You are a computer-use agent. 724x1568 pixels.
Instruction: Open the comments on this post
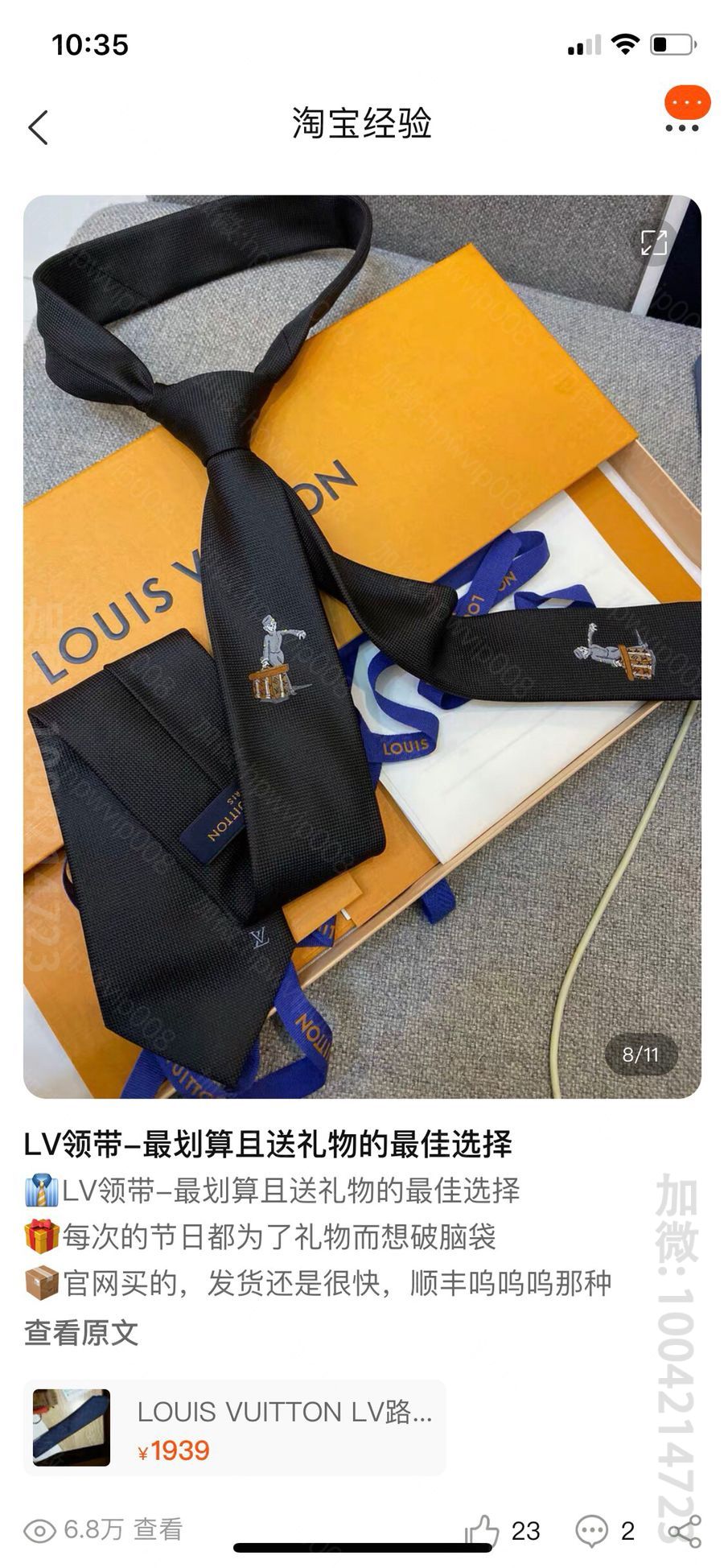[592, 1530]
